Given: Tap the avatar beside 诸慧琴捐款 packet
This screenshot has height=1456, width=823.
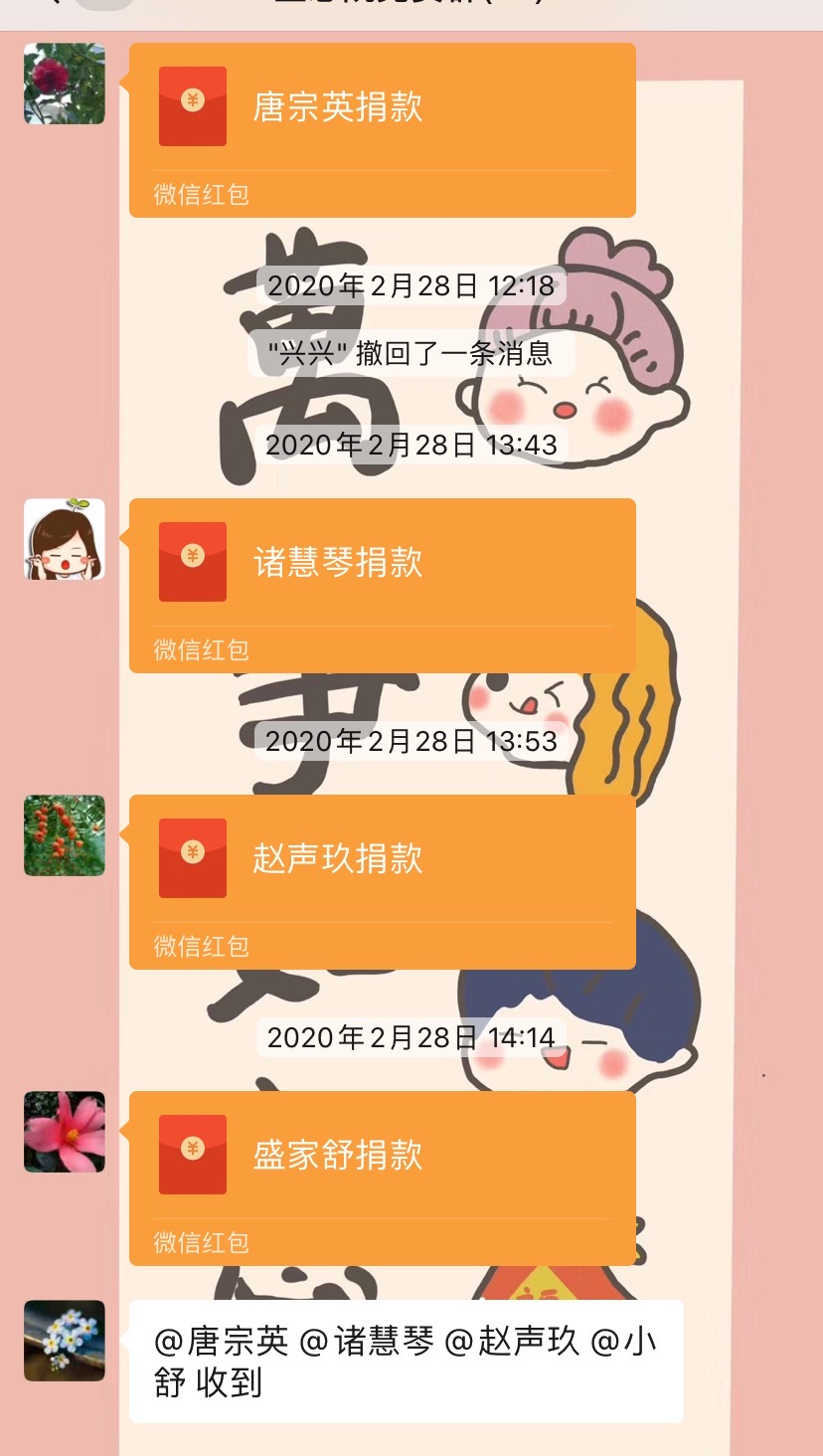Looking at the screenshot, I should tap(65, 539).
